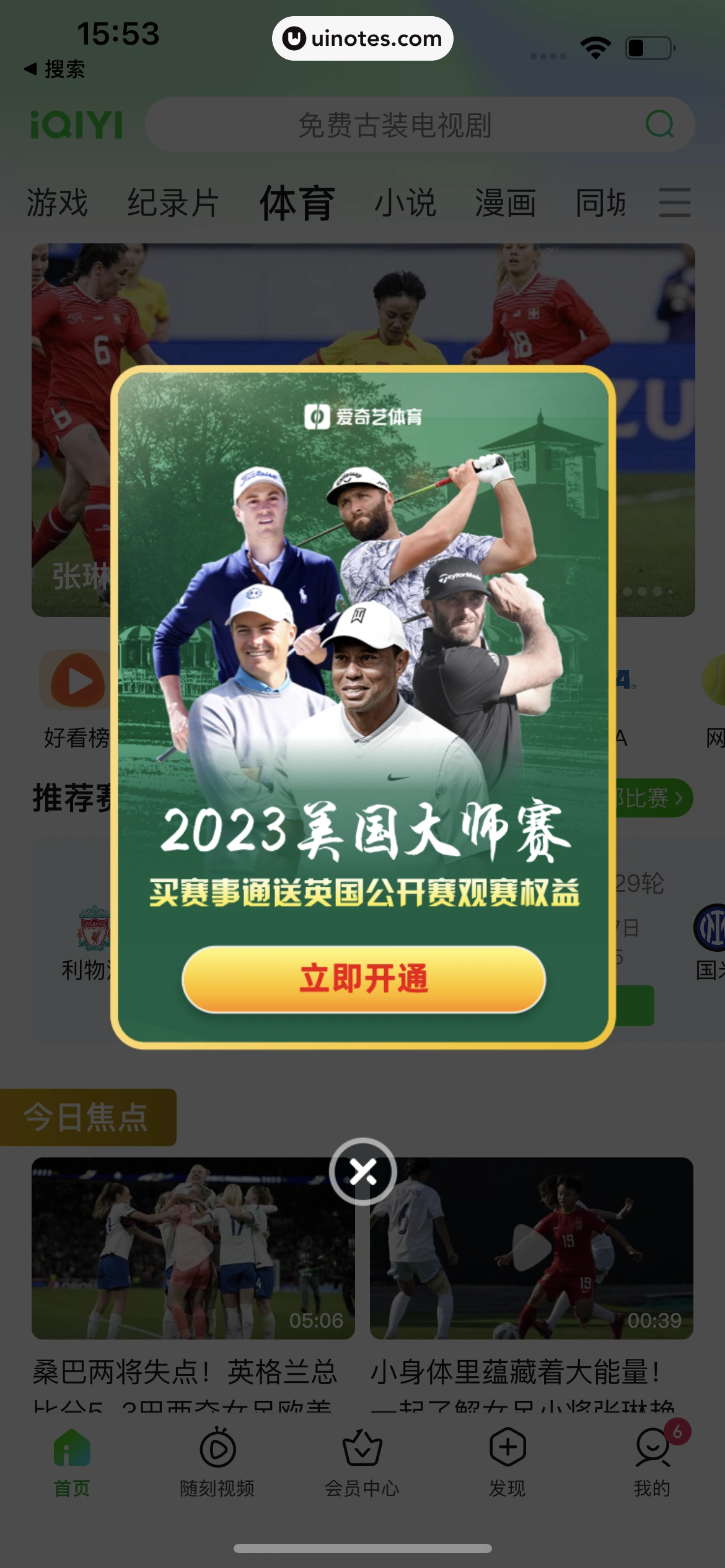Select the 首页 tab
This screenshot has width=725, height=1568.
click(x=72, y=1461)
